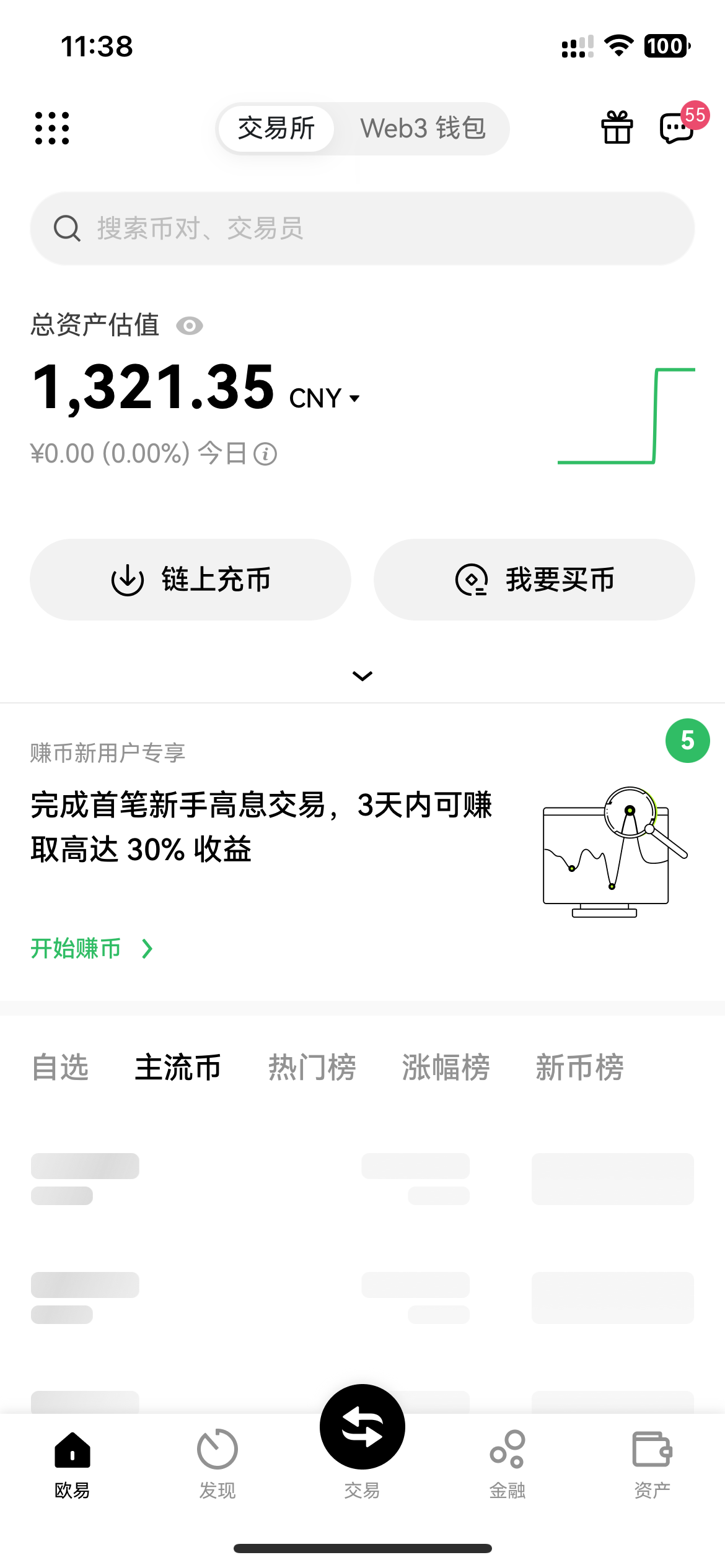Switch to the Web3 钱包 segment
The width and height of the screenshot is (725, 1568).
point(423,129)
